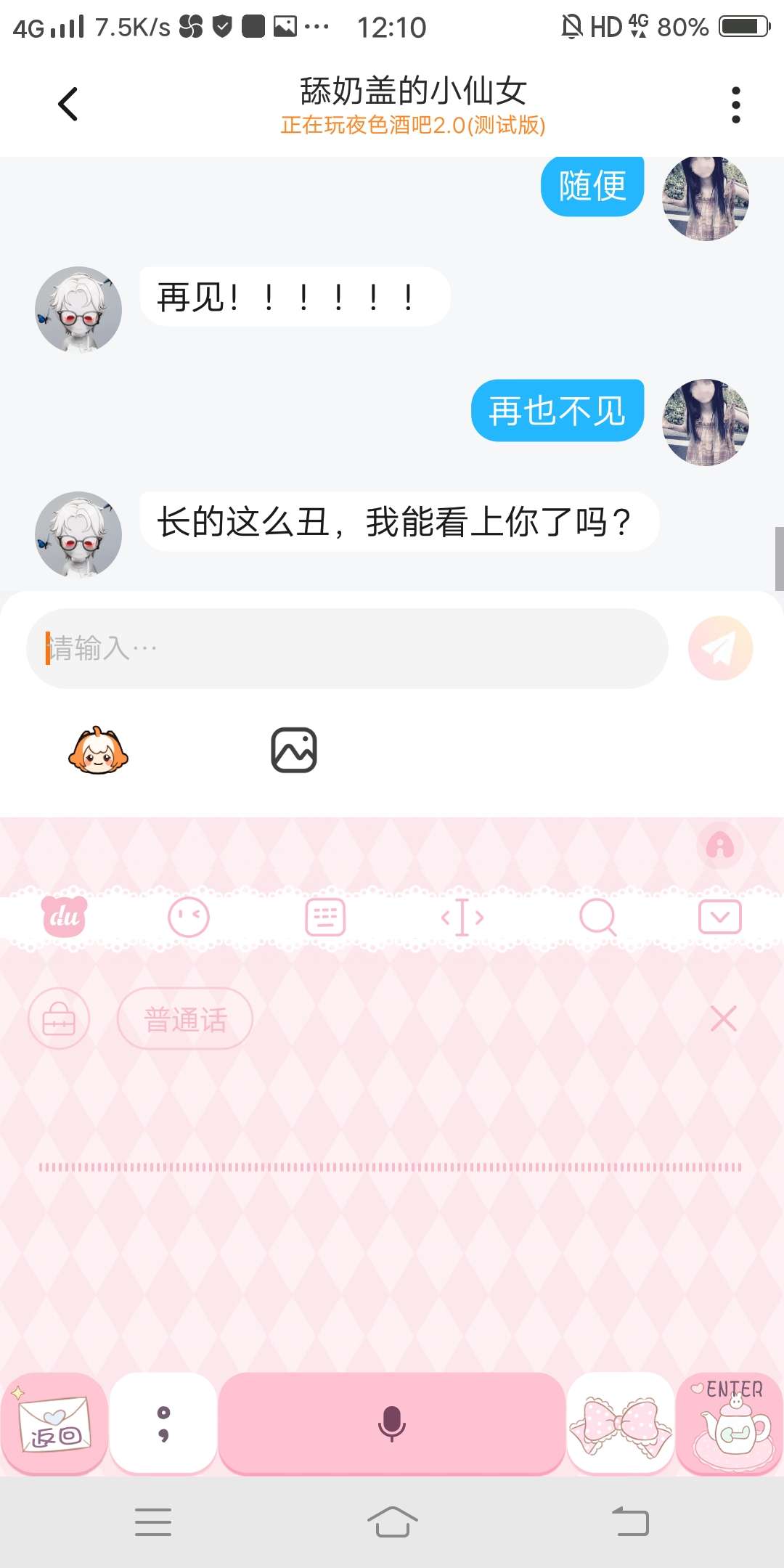Switch keyboard layout with keypad icon
This screenshot has height=1568, width=784.
[324, 918]
